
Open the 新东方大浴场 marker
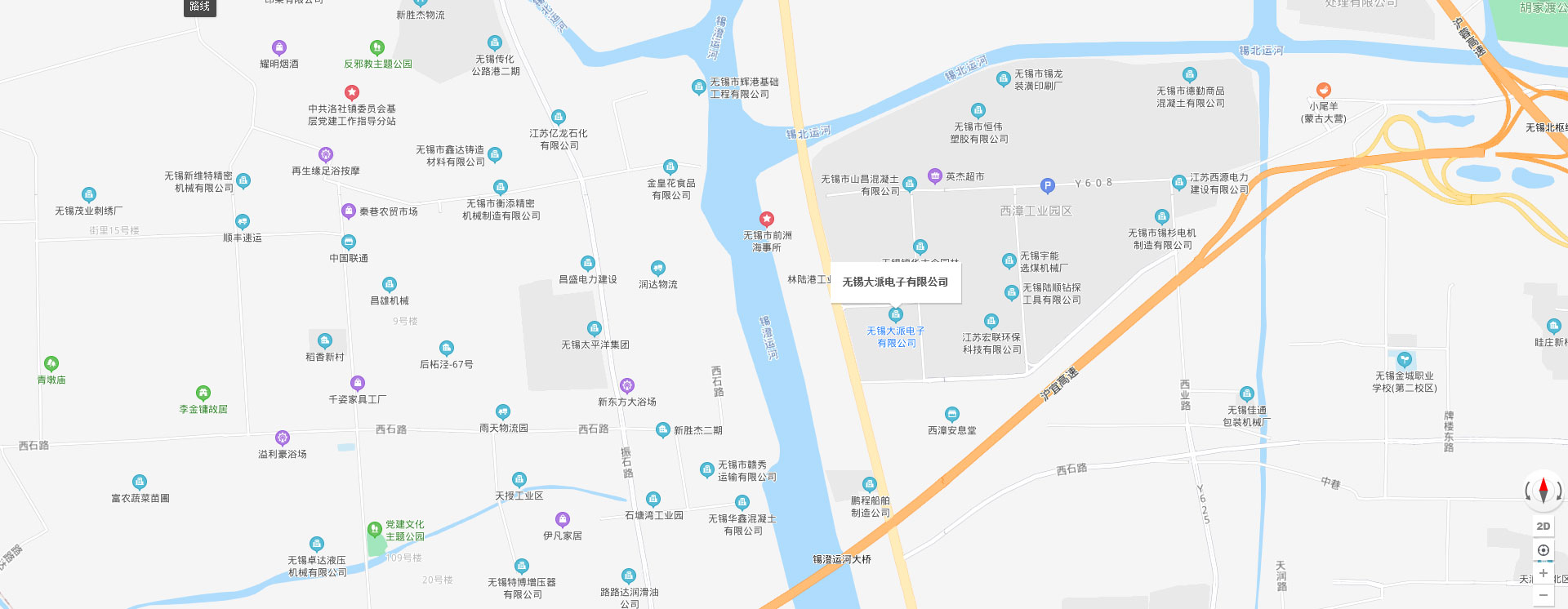click(627, 385)
